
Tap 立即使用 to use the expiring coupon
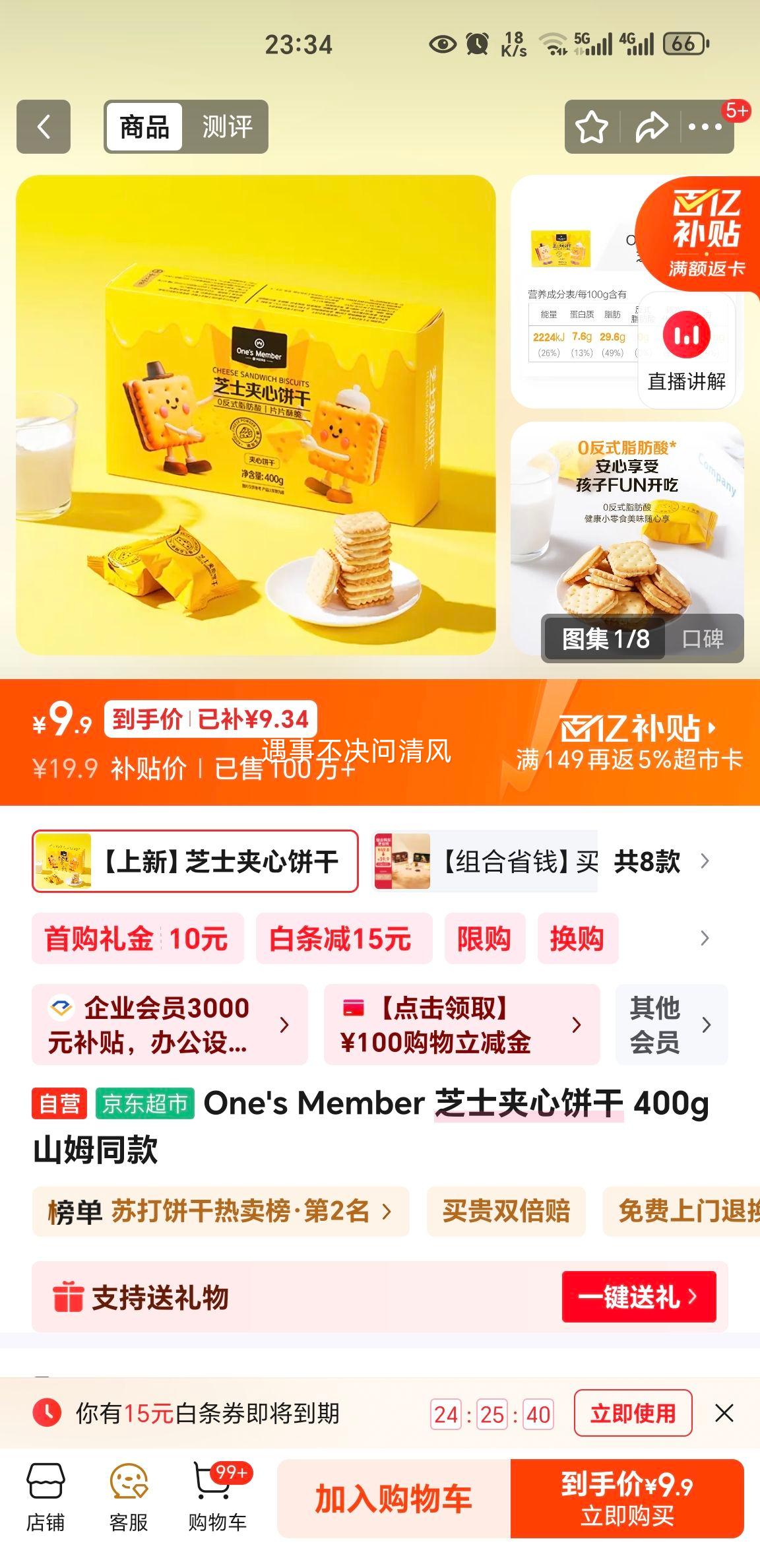(633, 1414)
